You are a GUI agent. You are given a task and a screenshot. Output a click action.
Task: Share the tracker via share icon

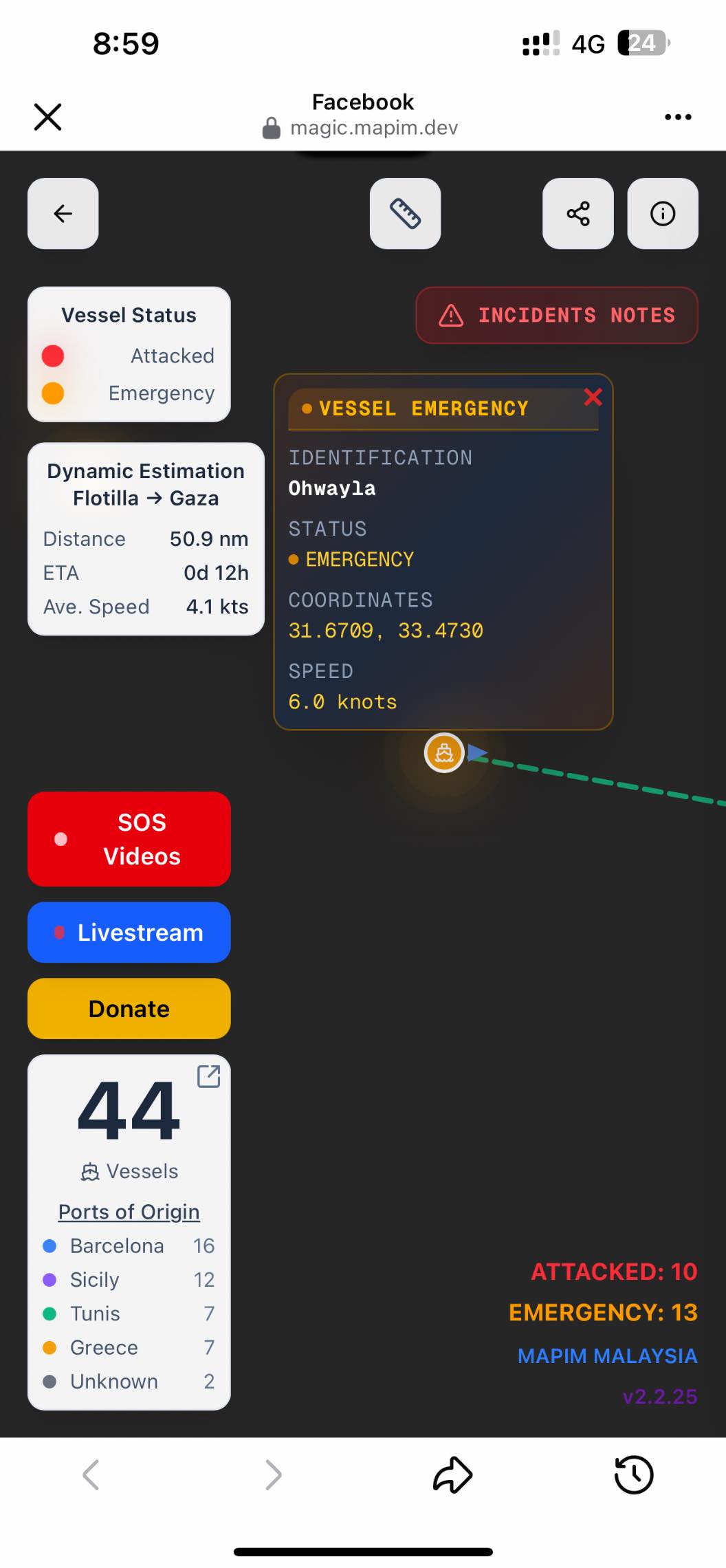[x=578, y=213]
